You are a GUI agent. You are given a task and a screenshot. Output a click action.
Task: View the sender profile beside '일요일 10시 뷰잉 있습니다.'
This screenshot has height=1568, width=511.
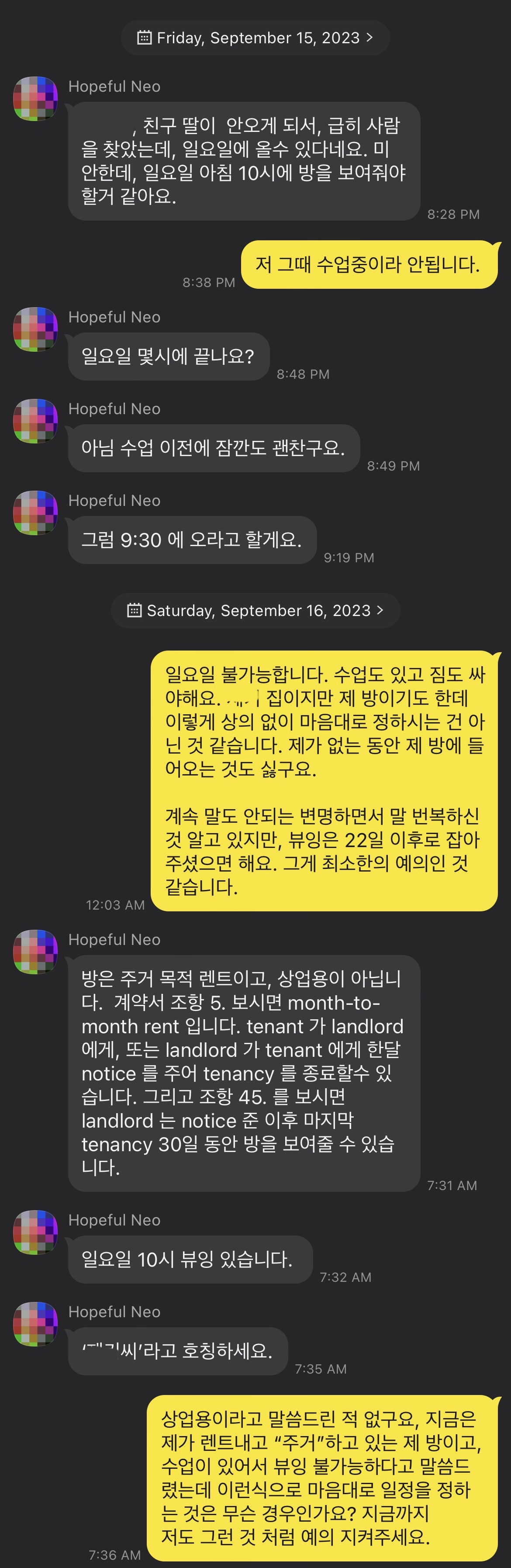point(35,1232)
